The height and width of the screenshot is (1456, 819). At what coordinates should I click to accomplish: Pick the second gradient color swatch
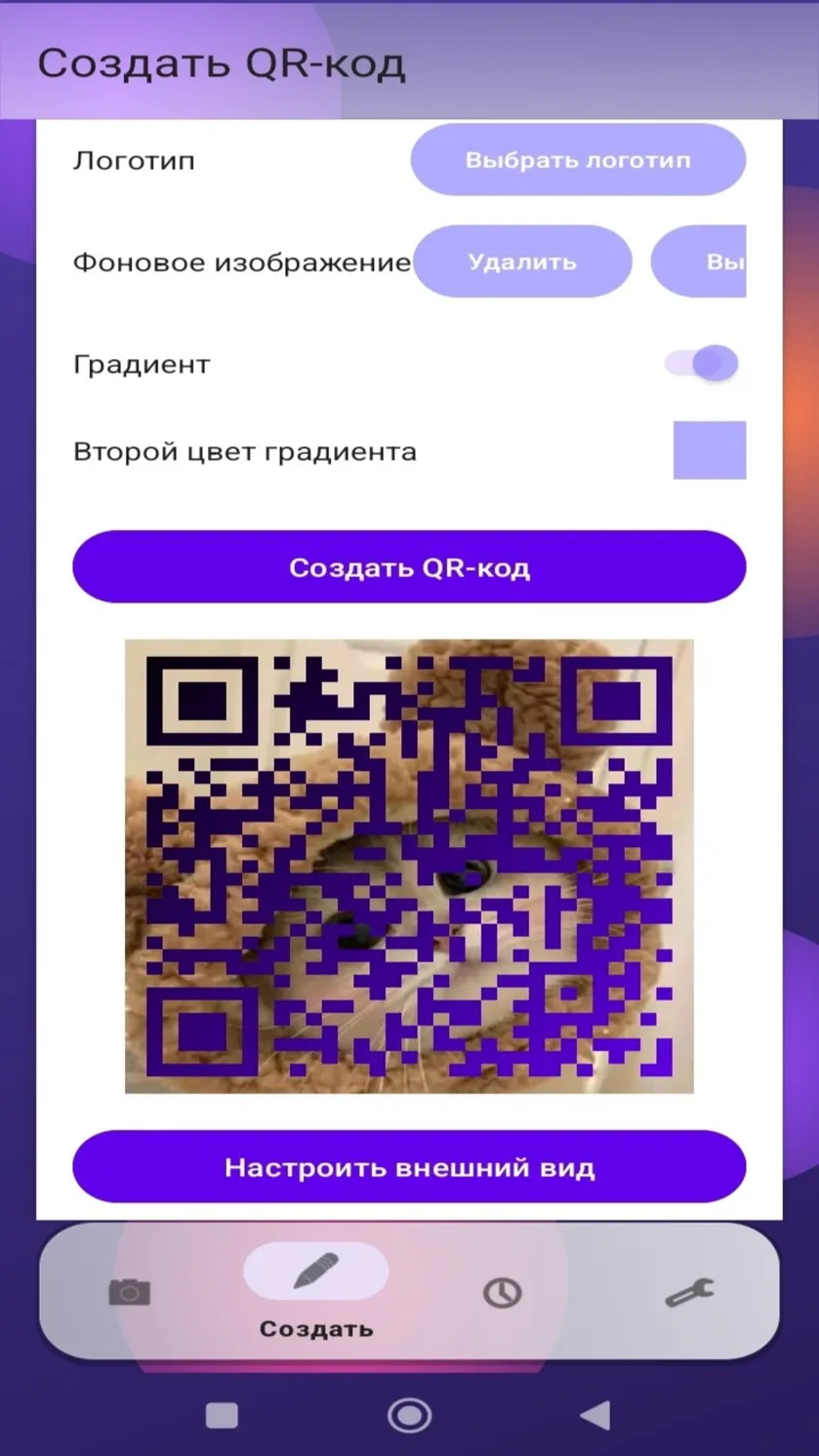point(710,450)
